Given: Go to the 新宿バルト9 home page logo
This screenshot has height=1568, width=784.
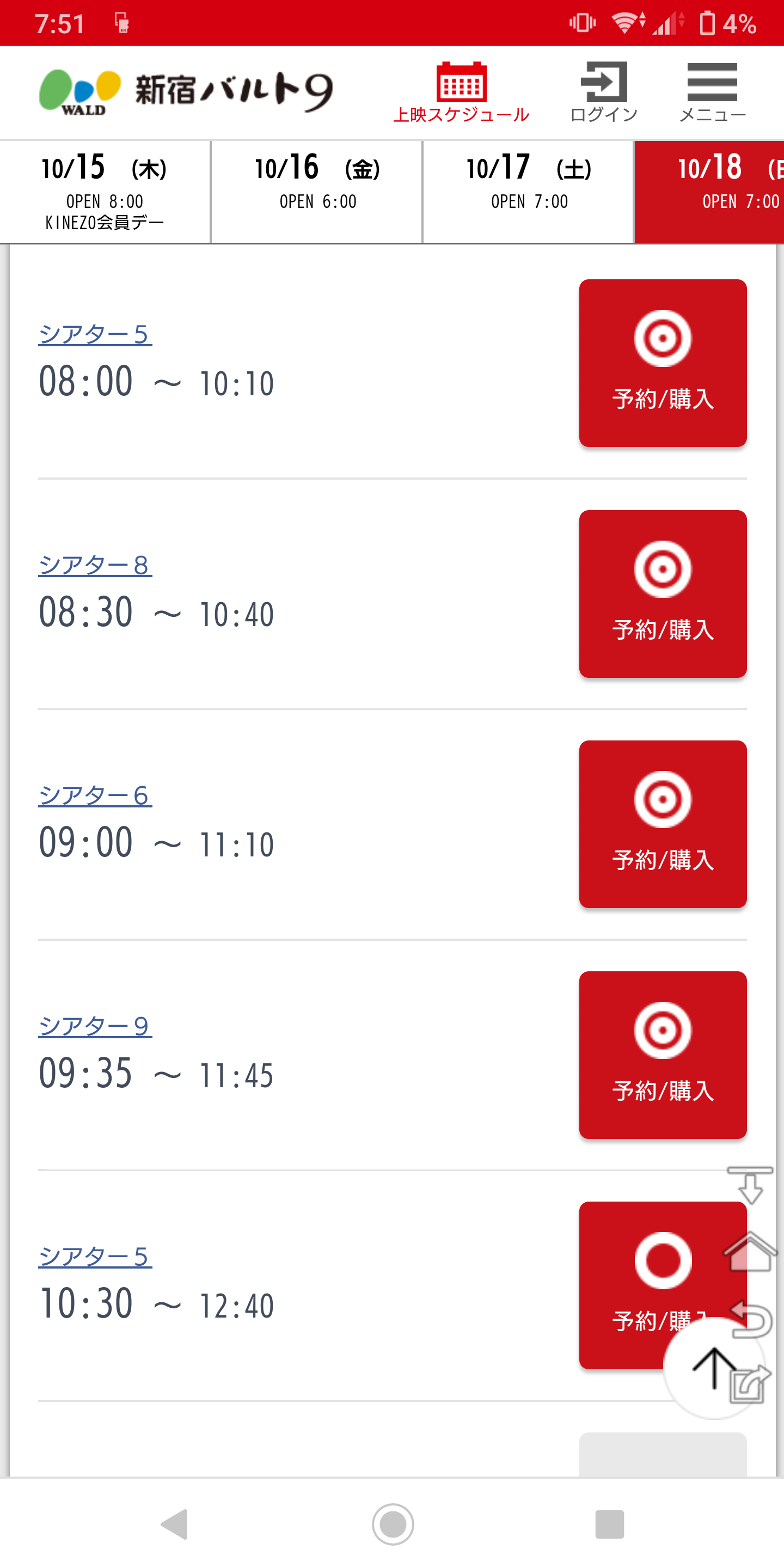Looking at the screenshot, I should tap(186, 92).
